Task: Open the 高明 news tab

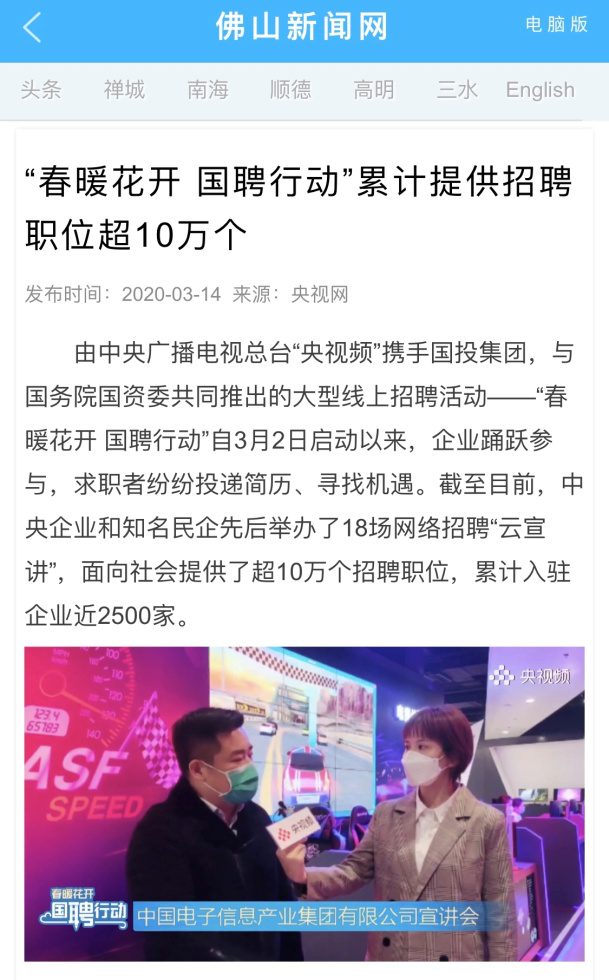Action: coord(373,90)
